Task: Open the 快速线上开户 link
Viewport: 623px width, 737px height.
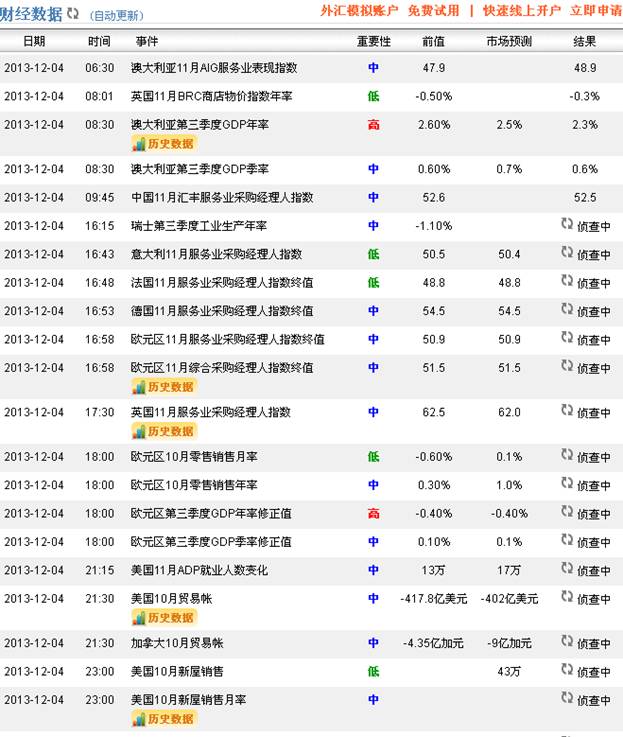Action: point(522,10)
